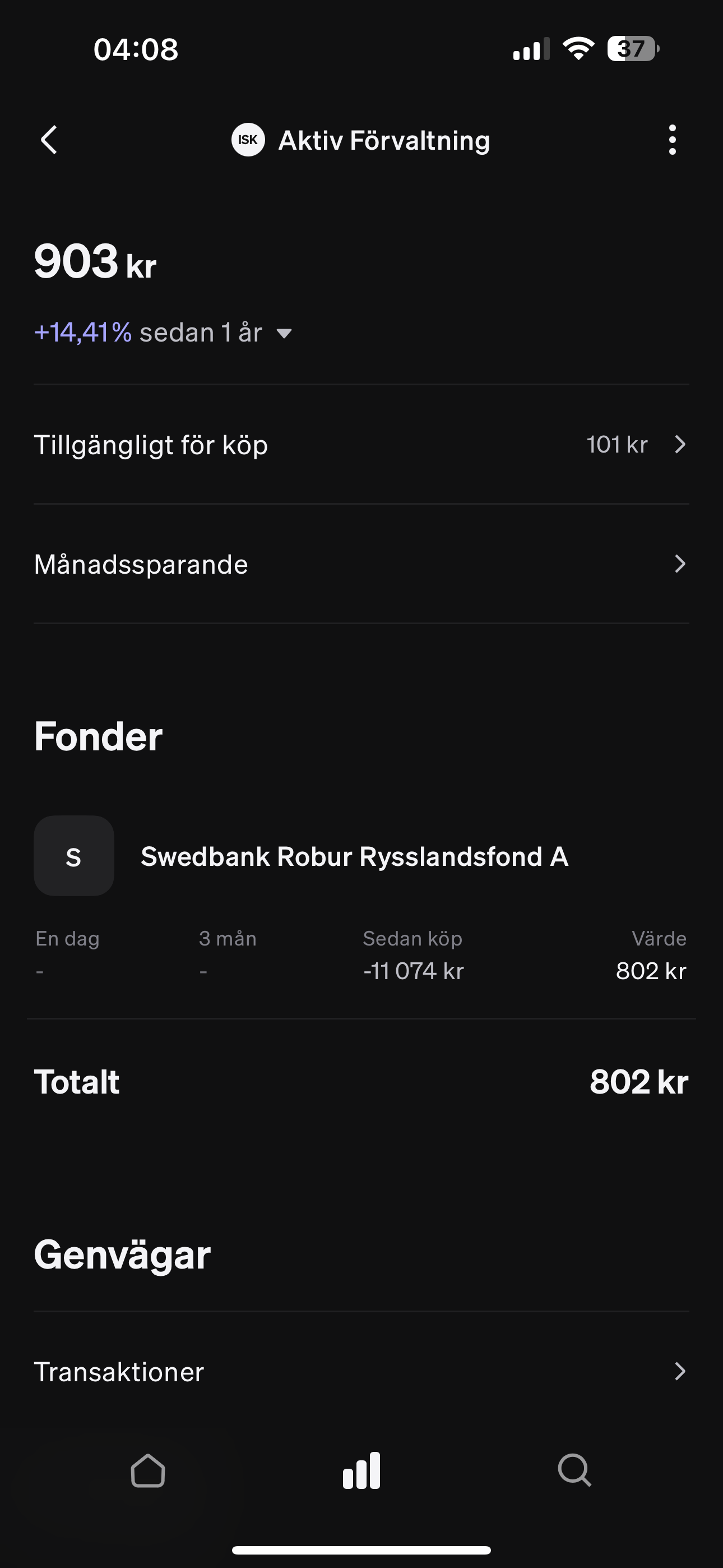Viewport: 723px width, 1568px height.
Task: Select the bar-chart portfolio tab
Action: pyautogui.click(x=361, y=1470)
